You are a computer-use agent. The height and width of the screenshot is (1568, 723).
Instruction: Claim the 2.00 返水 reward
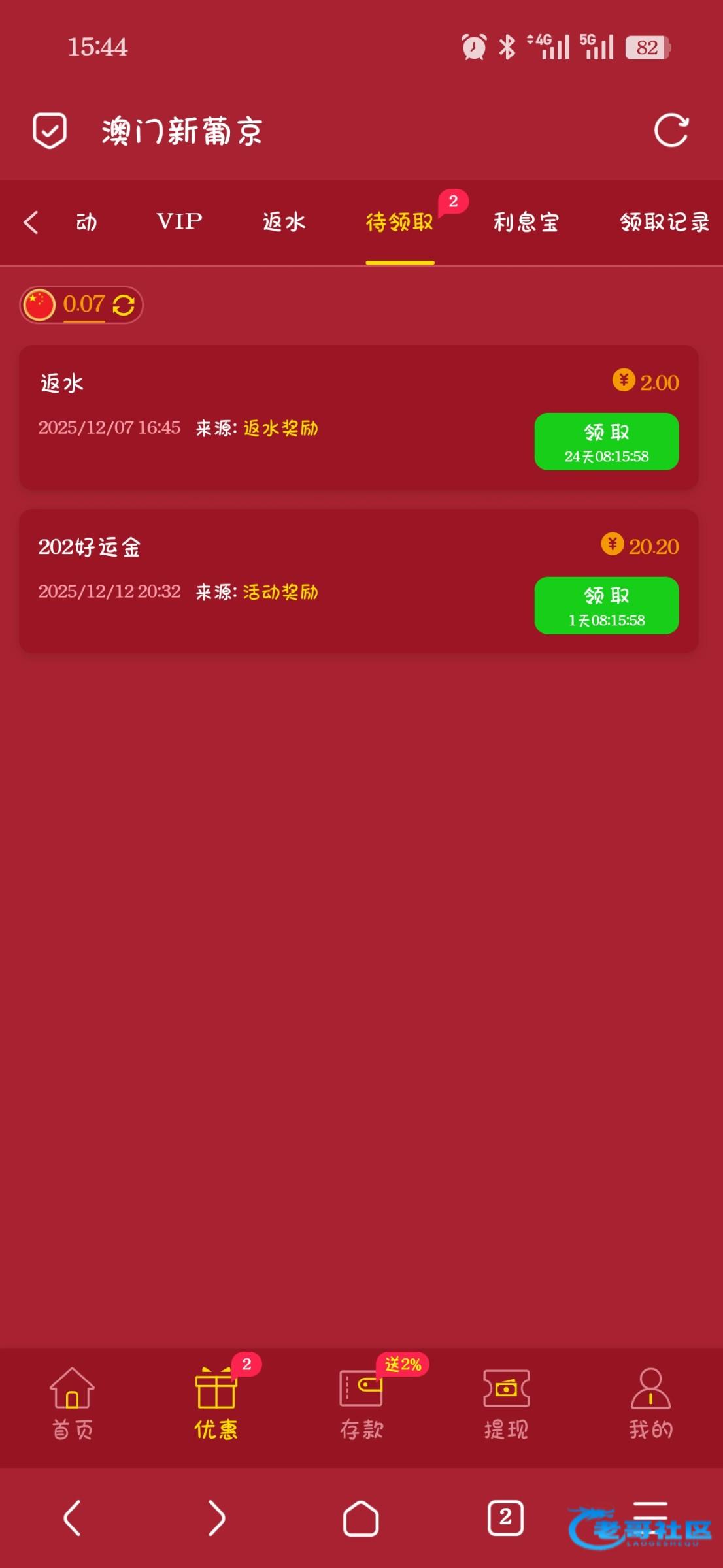click(x=606, y=442)
